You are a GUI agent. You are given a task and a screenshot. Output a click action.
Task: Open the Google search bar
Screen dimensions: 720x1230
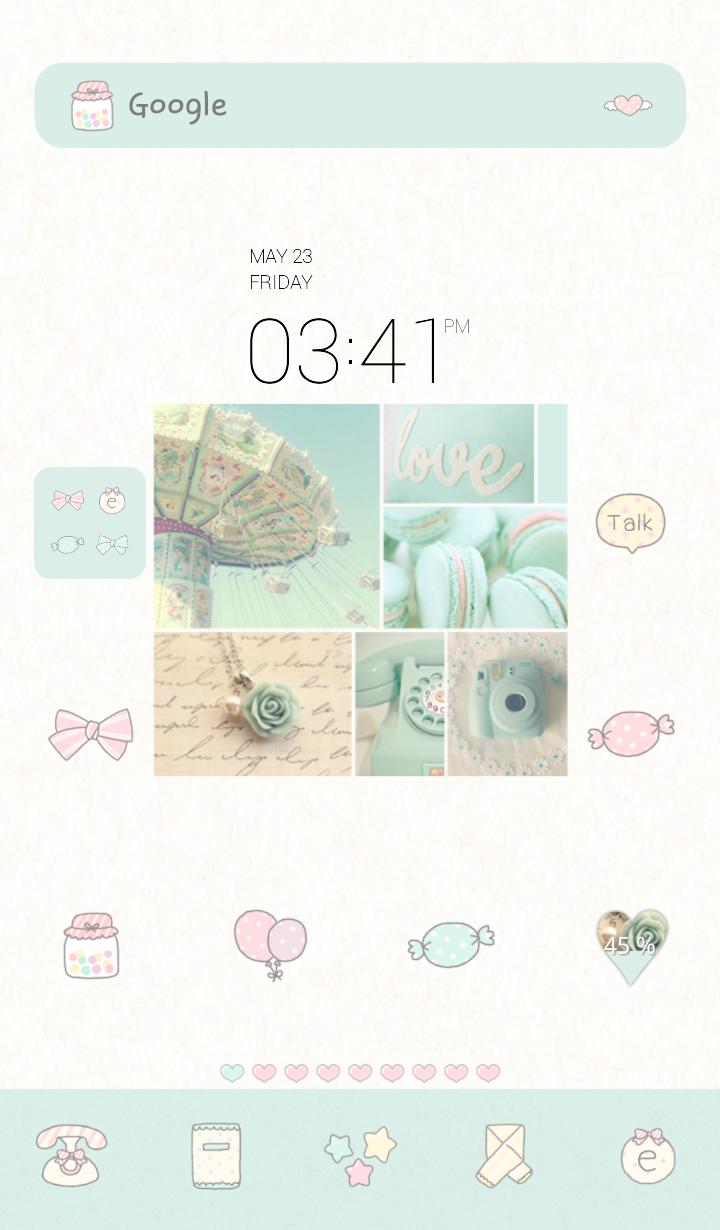pos(300,105)
